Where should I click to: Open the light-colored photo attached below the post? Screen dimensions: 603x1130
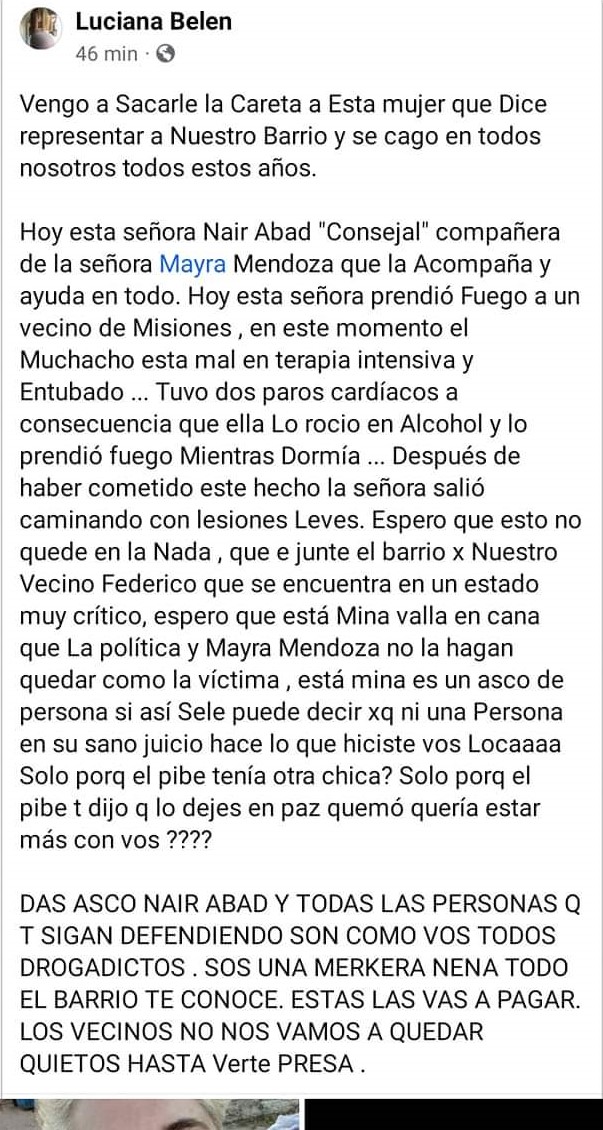150,1115
